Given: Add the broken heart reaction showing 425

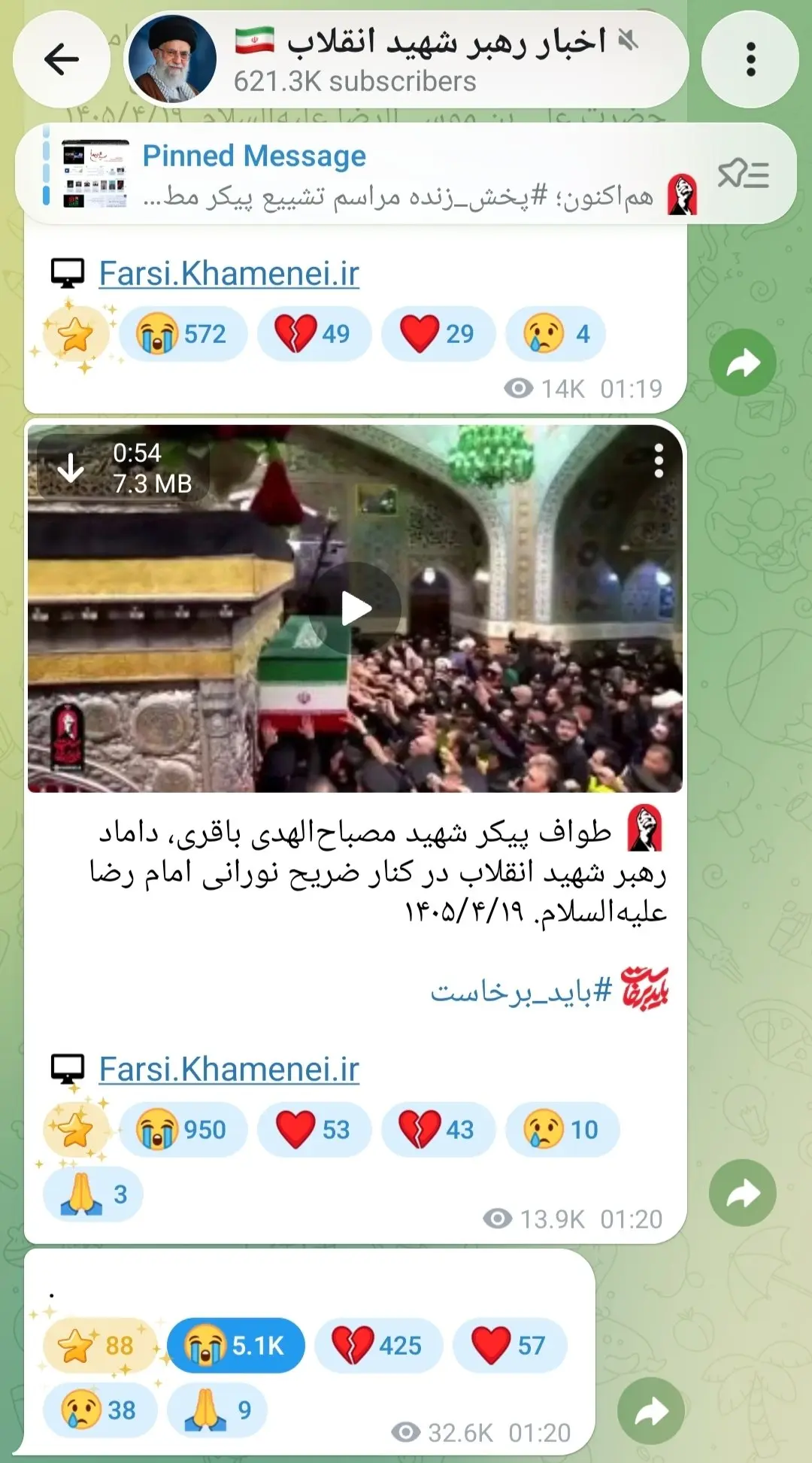Looking at the screenshot, I should pos(379,1345).
